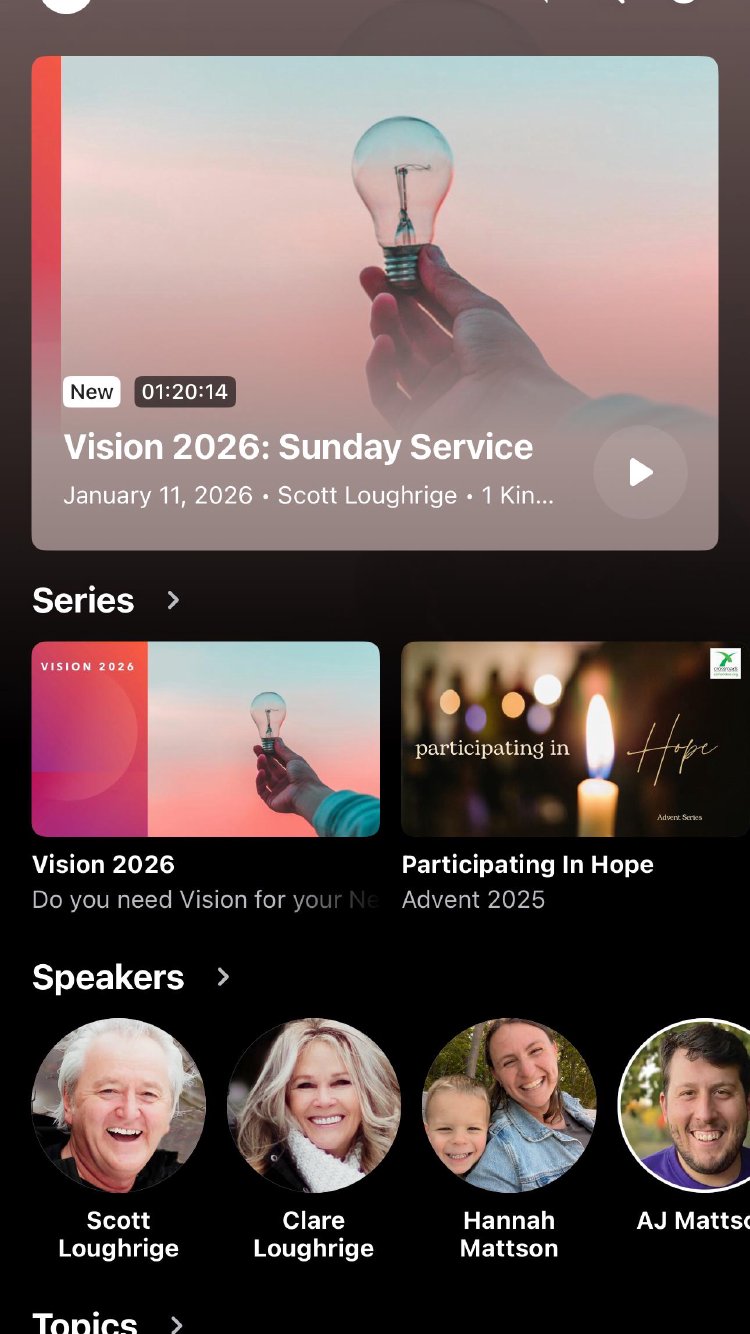Open the Vision 2026 series

tap(206, 739)
